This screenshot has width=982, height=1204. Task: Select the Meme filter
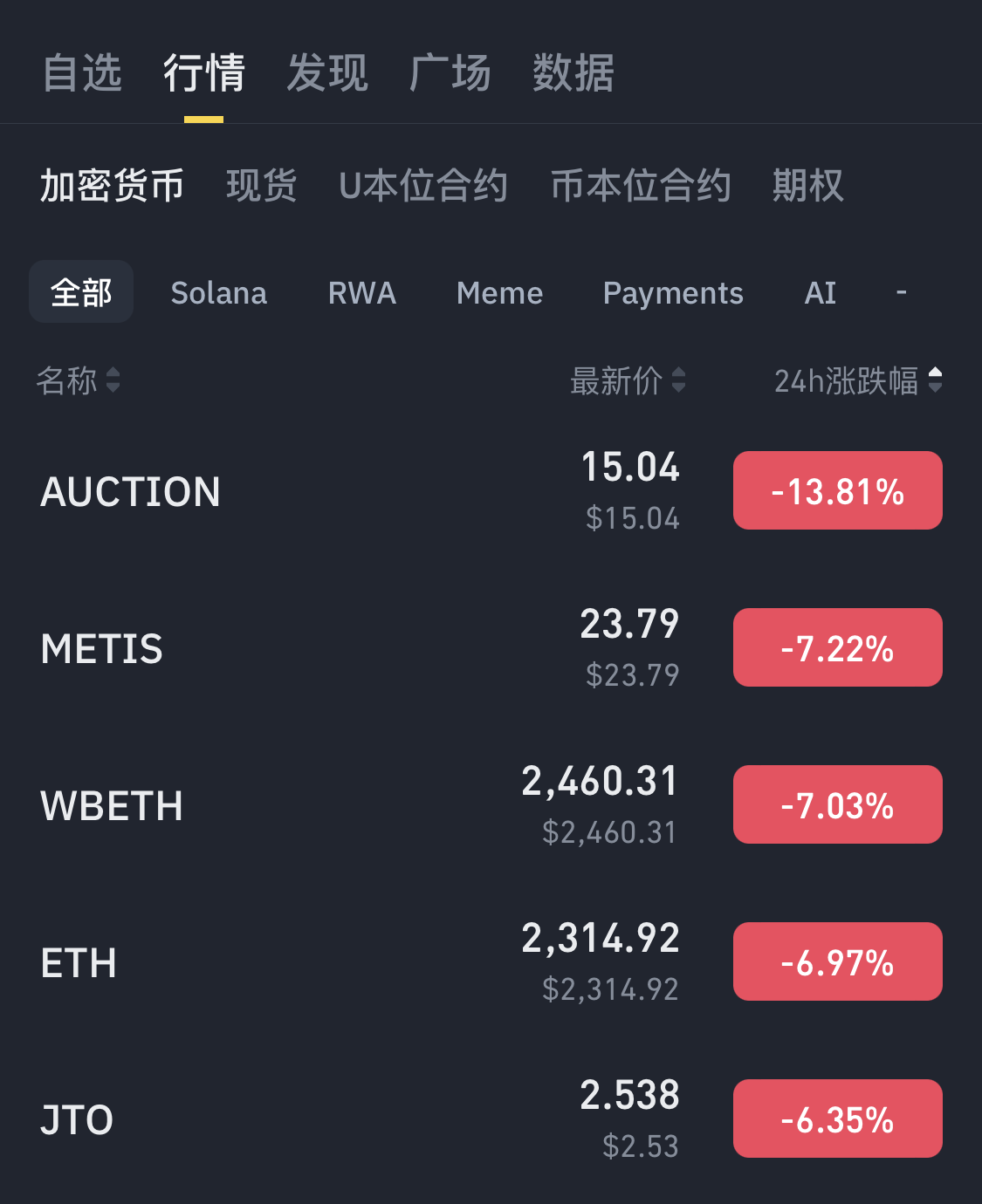[498, 291]
